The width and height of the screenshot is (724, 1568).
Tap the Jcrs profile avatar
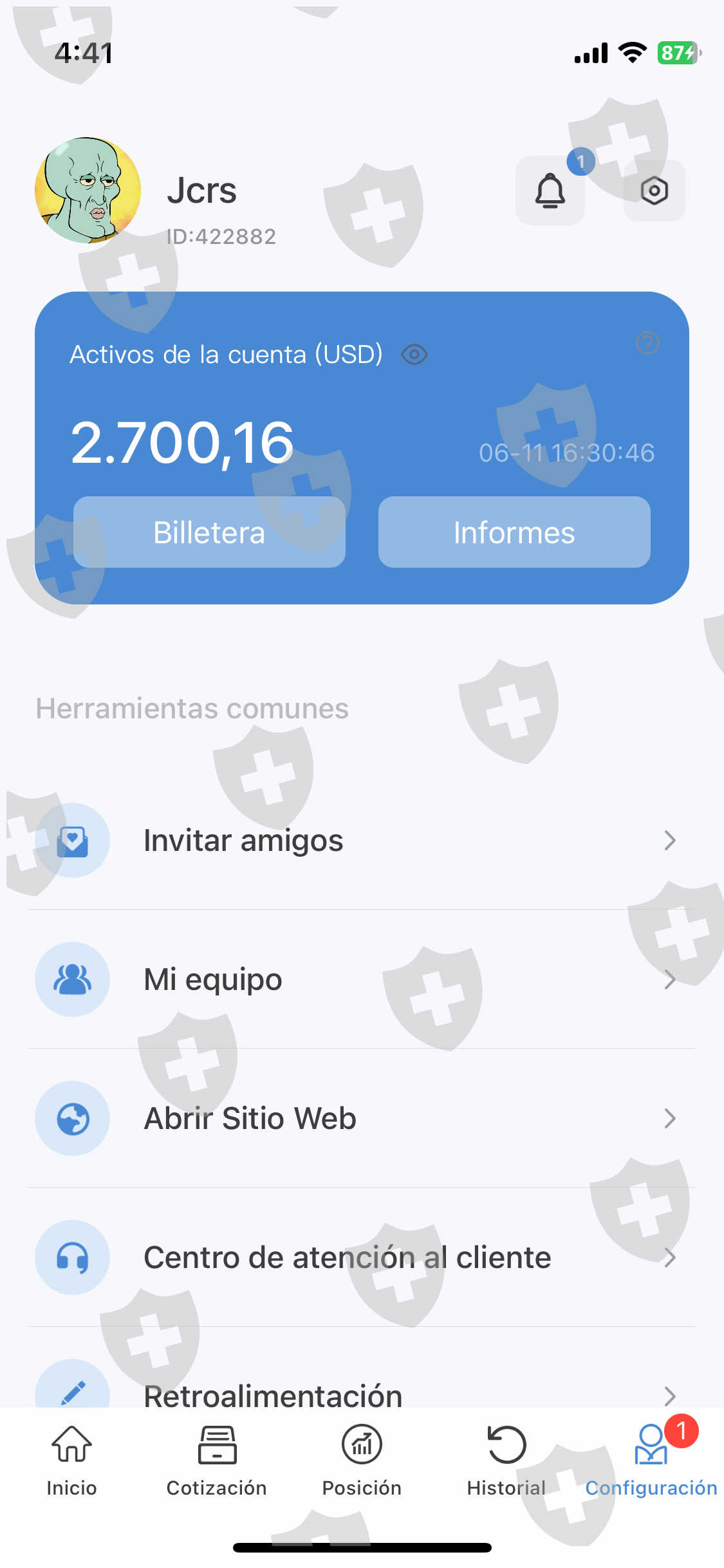[88, 191]
